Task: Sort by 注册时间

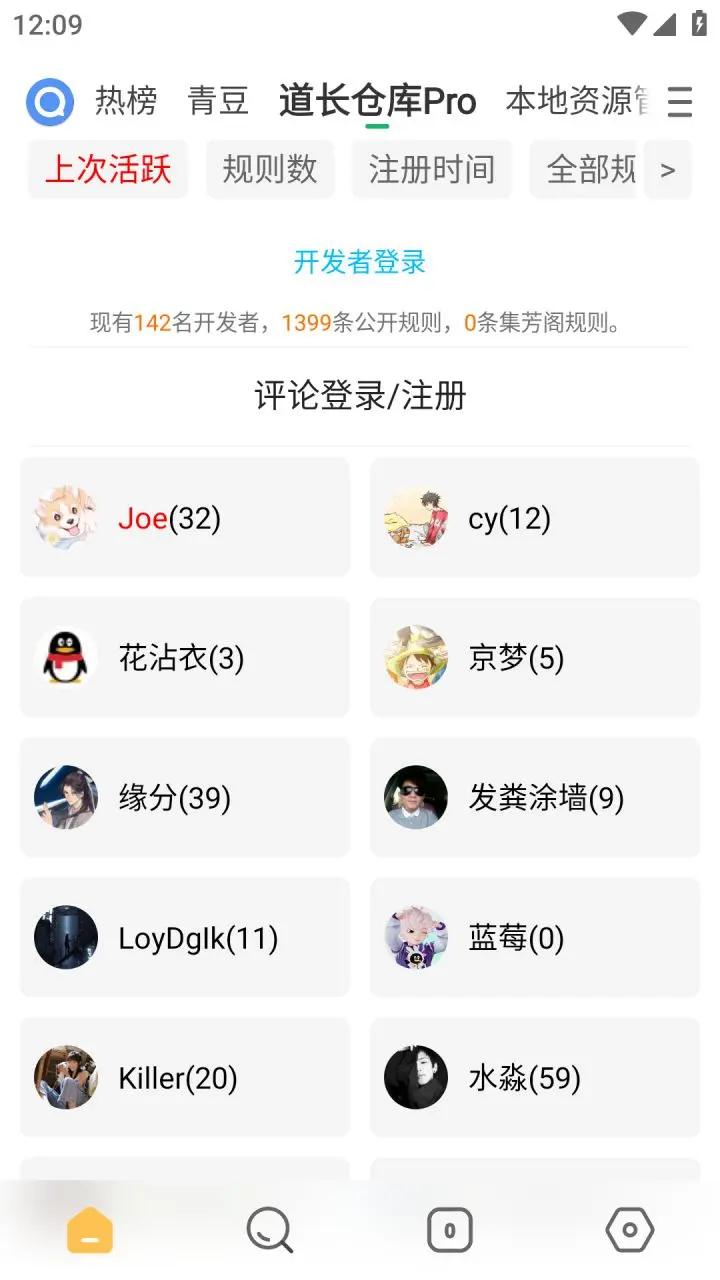Action: (x=431, y=169)
